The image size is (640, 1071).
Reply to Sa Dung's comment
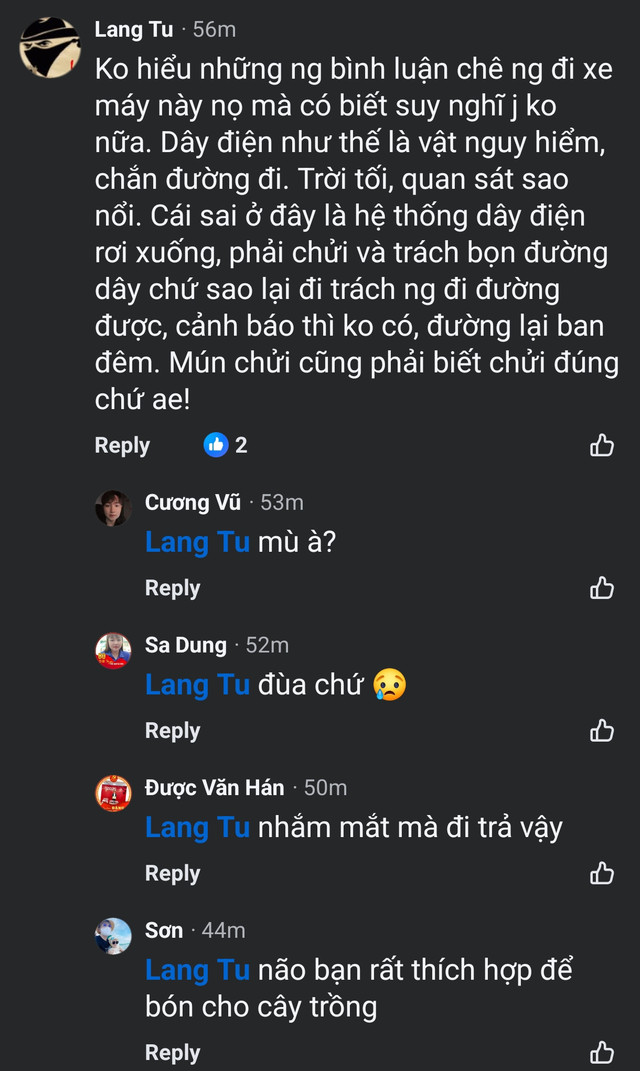[172, 731]
